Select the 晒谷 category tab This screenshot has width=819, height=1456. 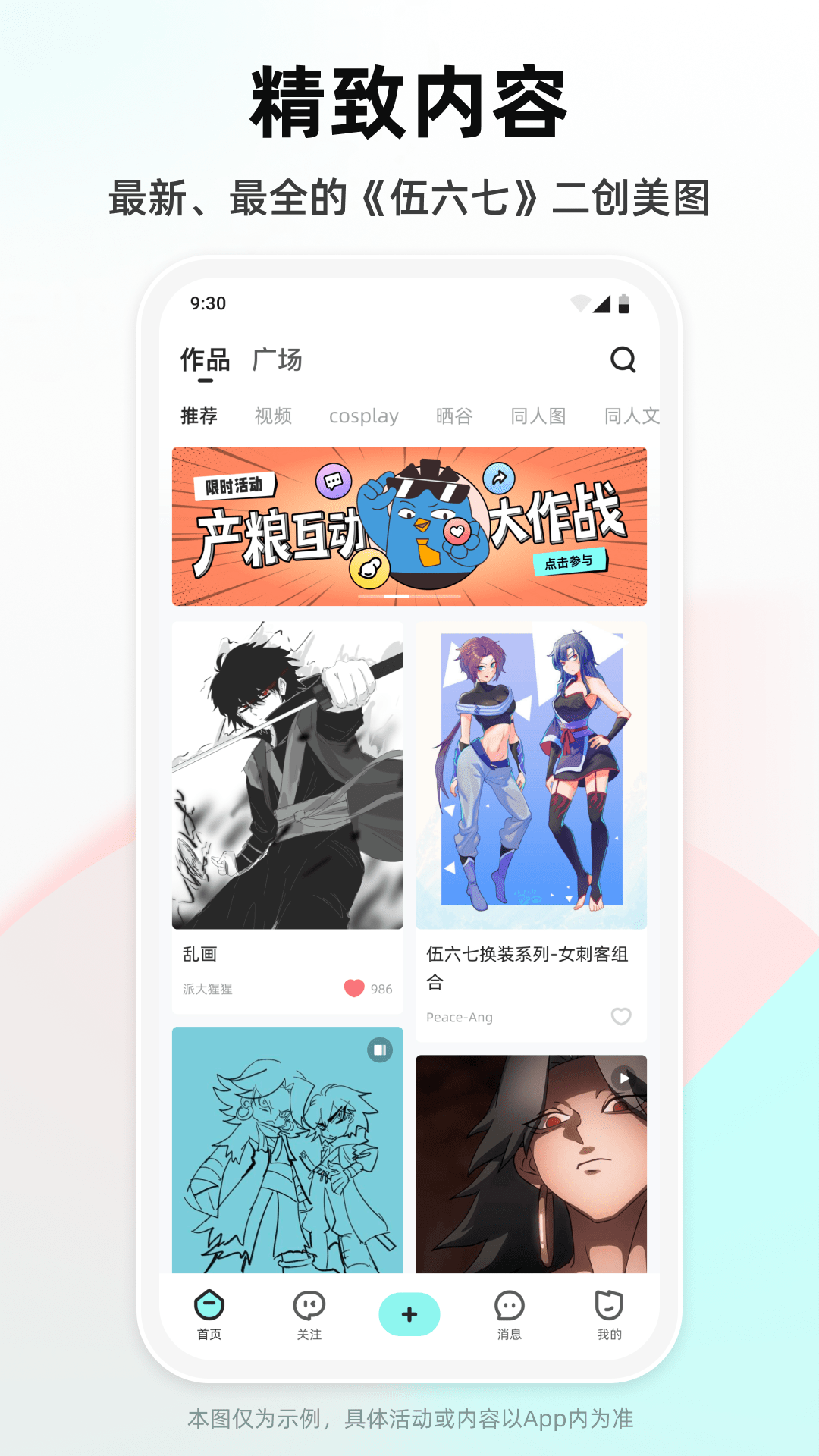[x=453, y=416]
